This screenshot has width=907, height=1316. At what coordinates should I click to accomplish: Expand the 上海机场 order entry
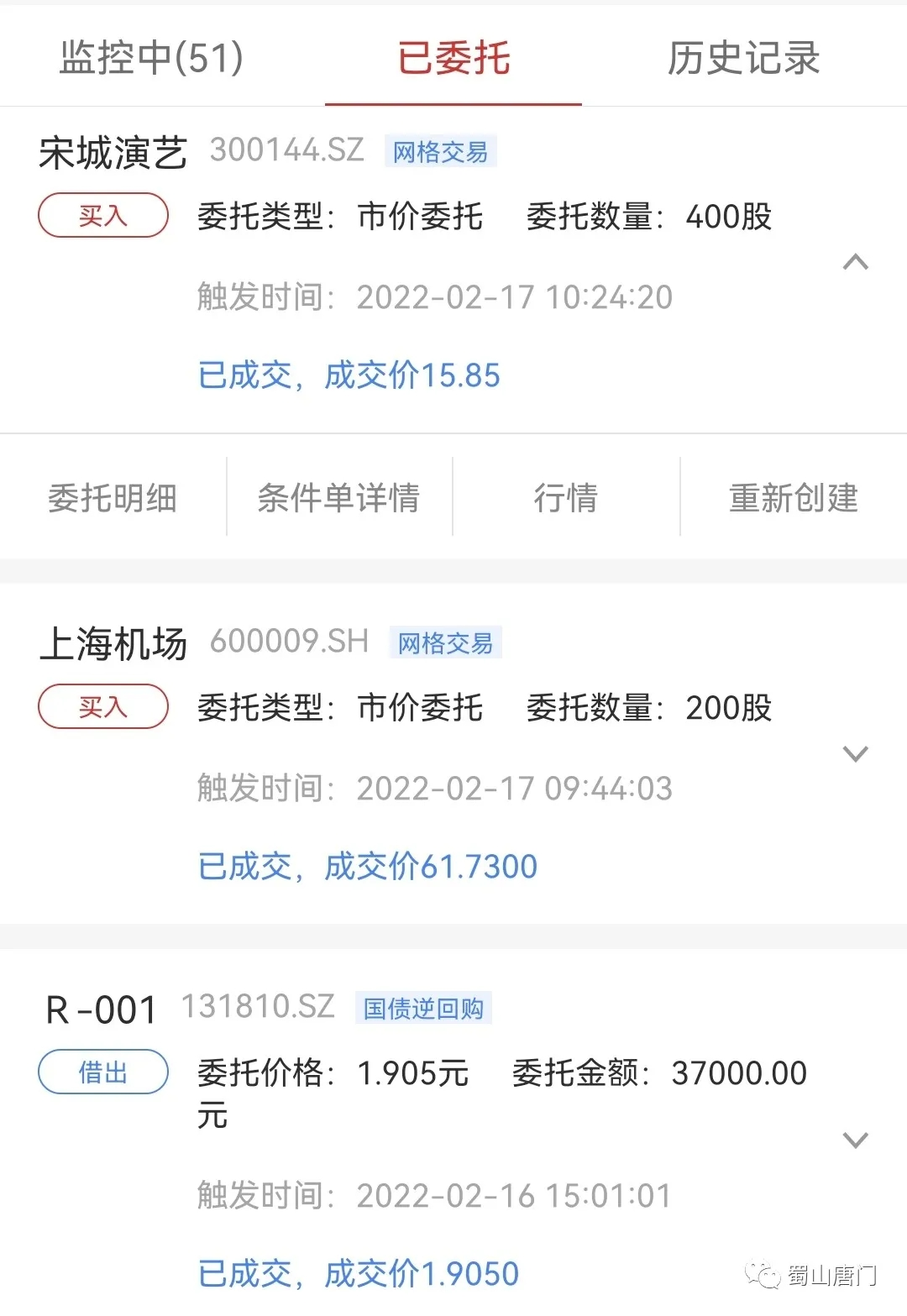[855, 753]
